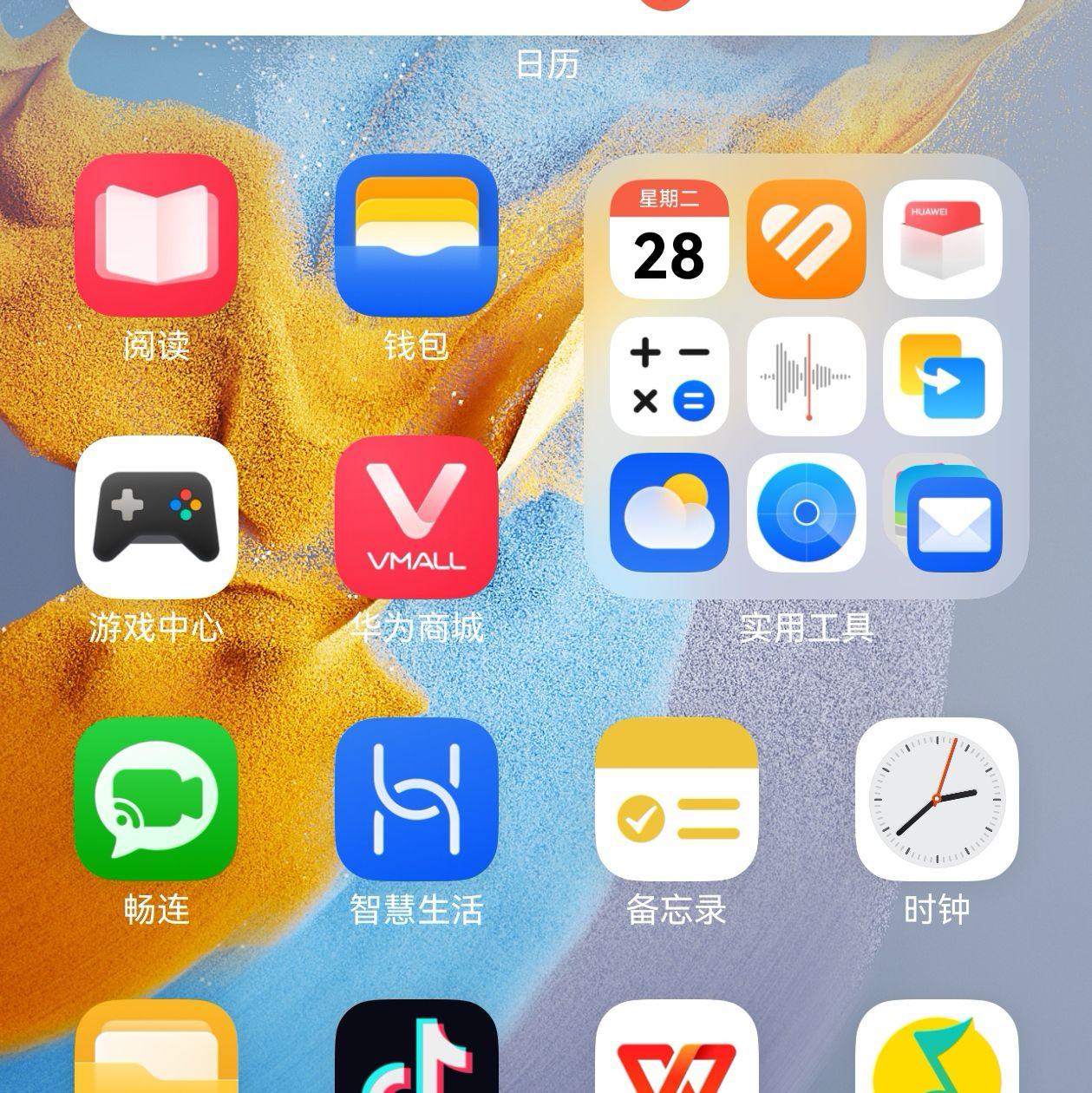Open the 时钟 clock app

[937, 799]
